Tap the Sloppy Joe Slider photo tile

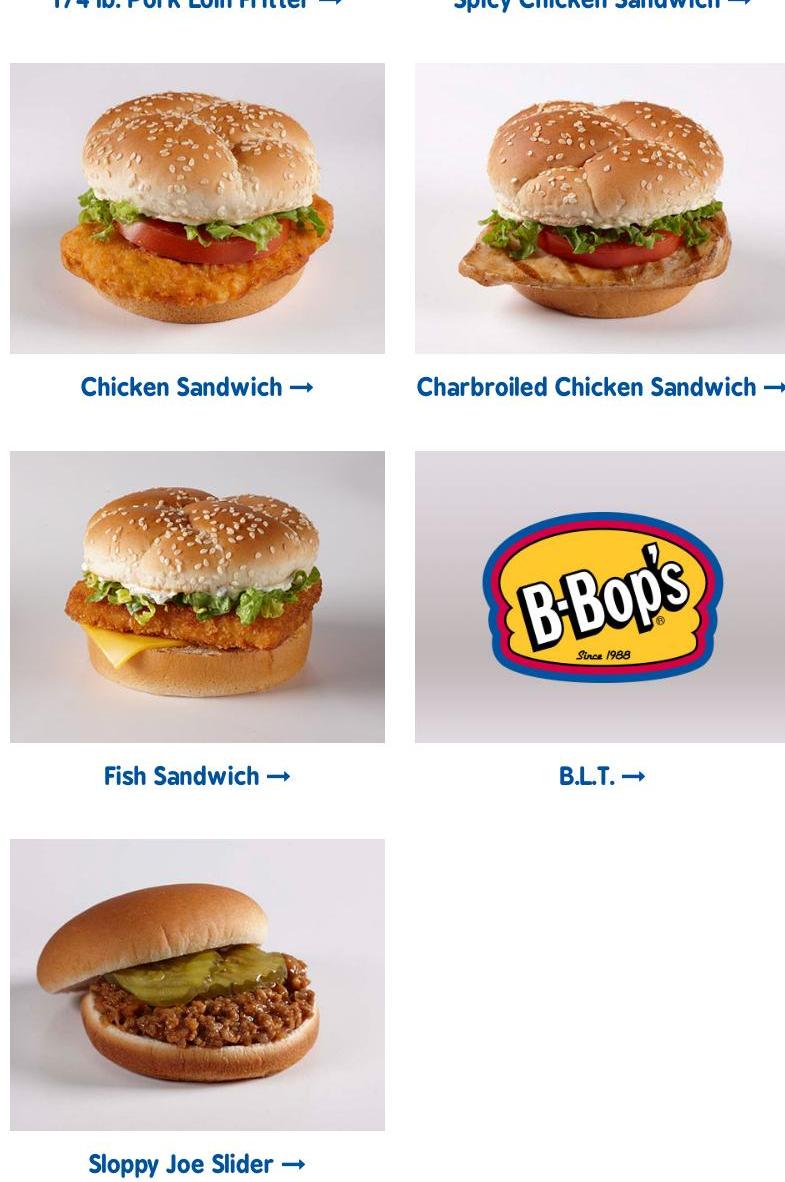197,984
